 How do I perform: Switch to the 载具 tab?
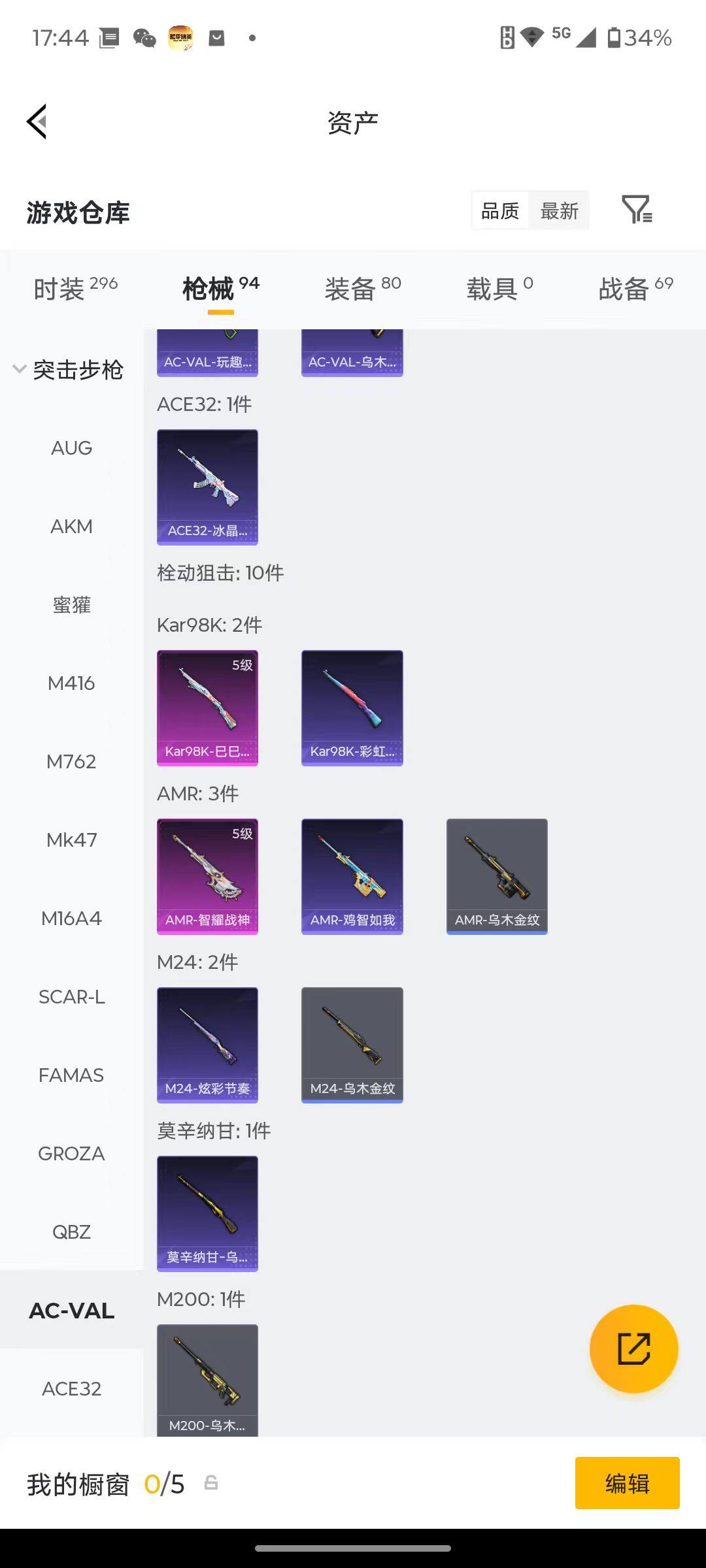coord(499,288)
